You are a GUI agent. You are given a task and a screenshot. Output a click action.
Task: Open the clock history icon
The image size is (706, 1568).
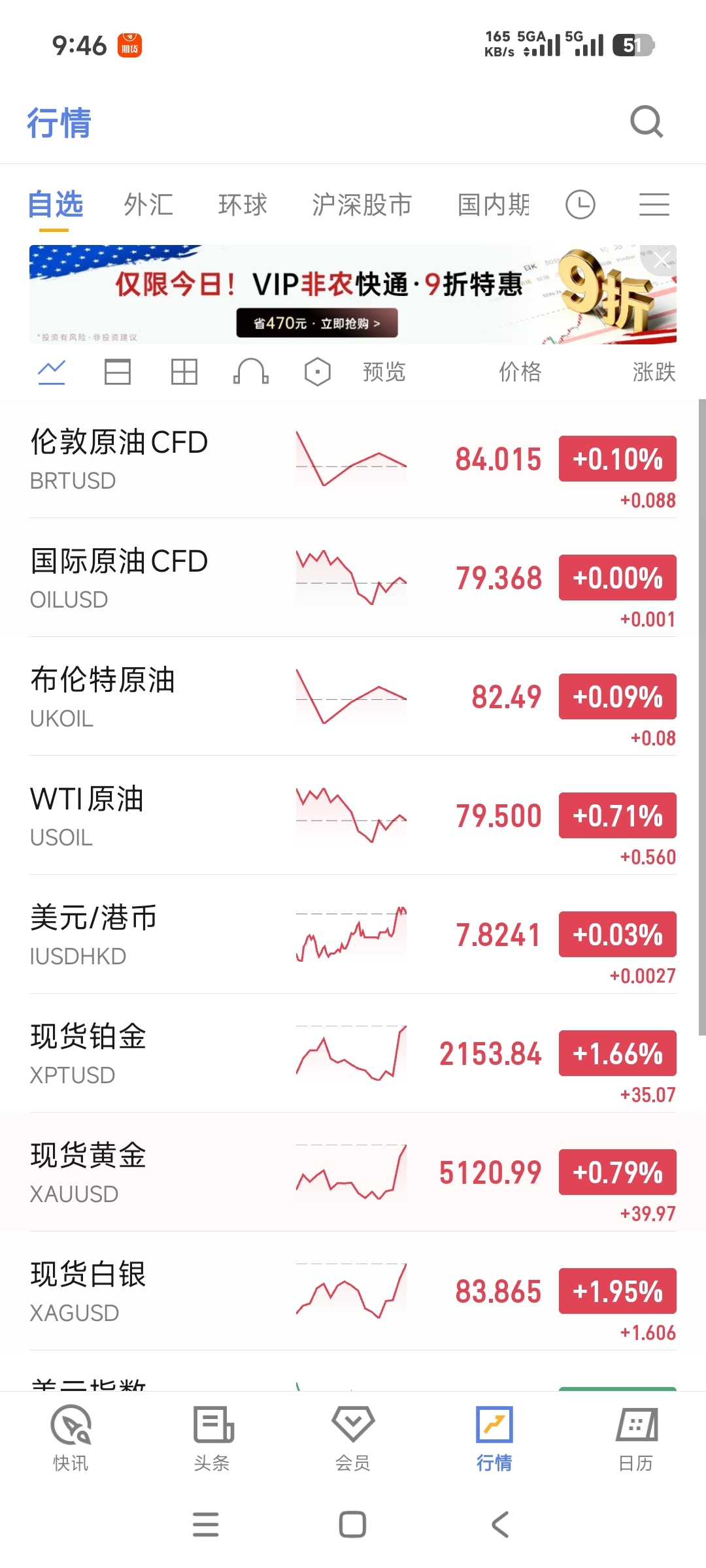pyautogui.click(x=580, y=204)
